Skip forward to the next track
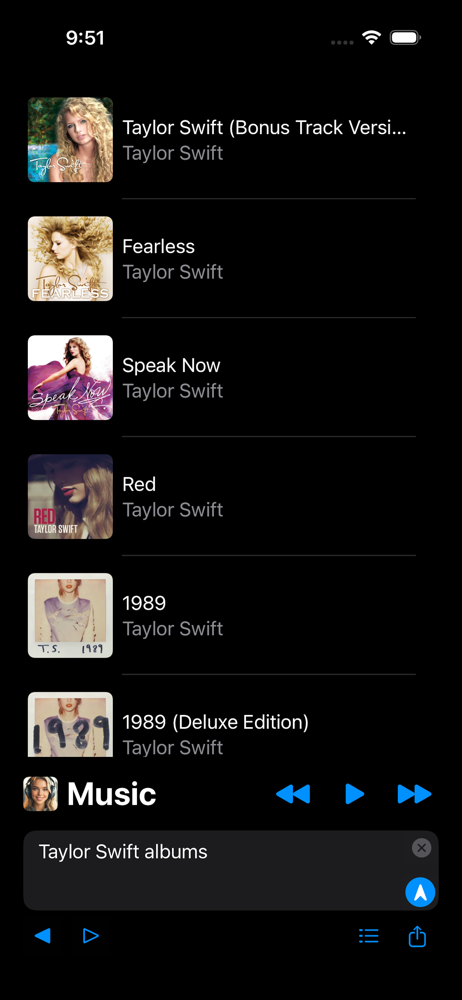 point(415,794)
